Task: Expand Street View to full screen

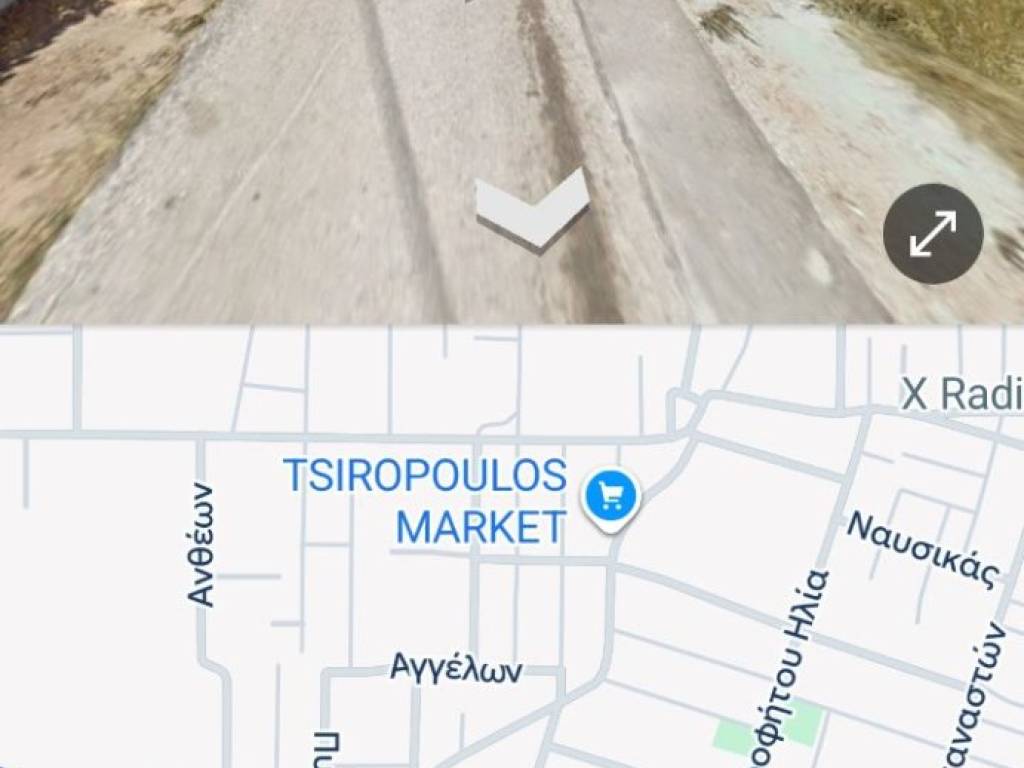Action: coord(932,234)
